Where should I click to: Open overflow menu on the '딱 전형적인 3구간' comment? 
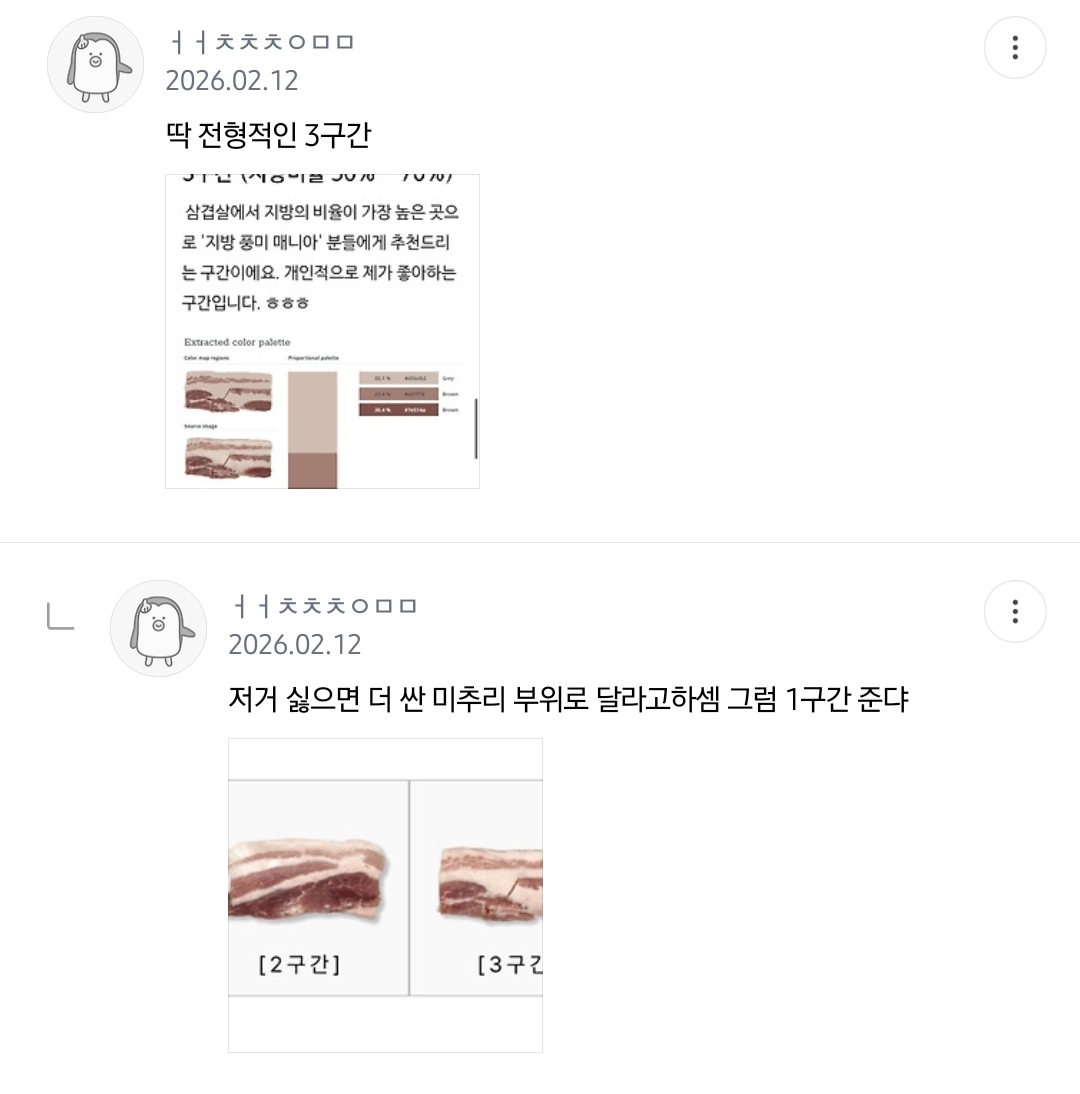(1015, 47)
